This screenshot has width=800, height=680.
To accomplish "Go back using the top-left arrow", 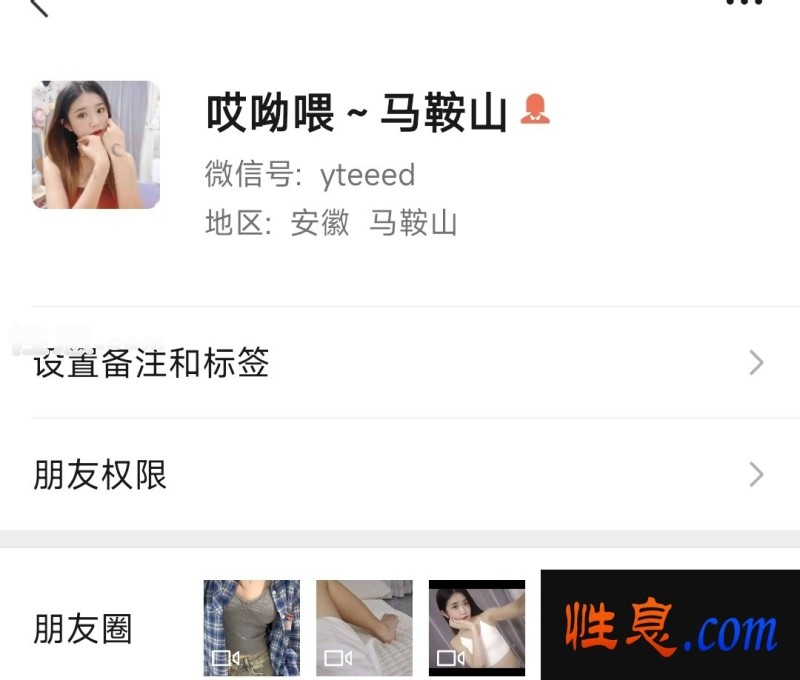I will click(x=38, y=6).
